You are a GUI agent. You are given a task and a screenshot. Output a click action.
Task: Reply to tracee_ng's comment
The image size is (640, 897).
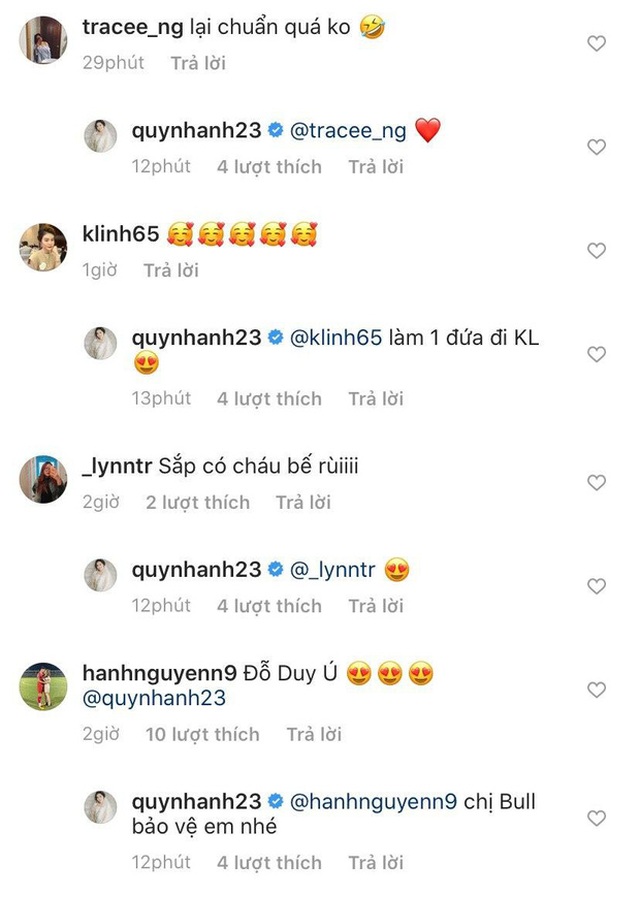tap(198, 63)
